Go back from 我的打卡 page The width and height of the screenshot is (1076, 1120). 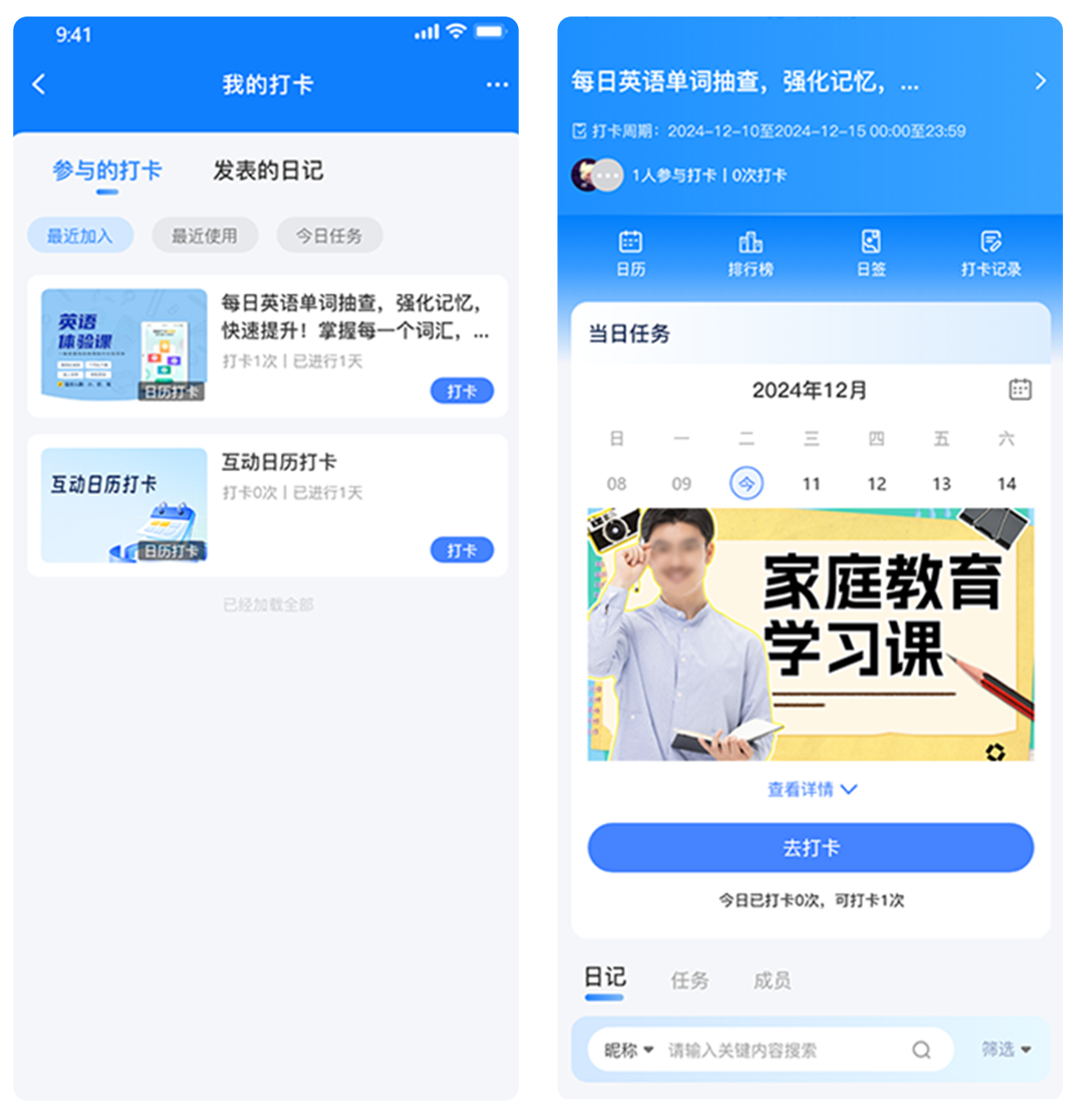[38, 84]
